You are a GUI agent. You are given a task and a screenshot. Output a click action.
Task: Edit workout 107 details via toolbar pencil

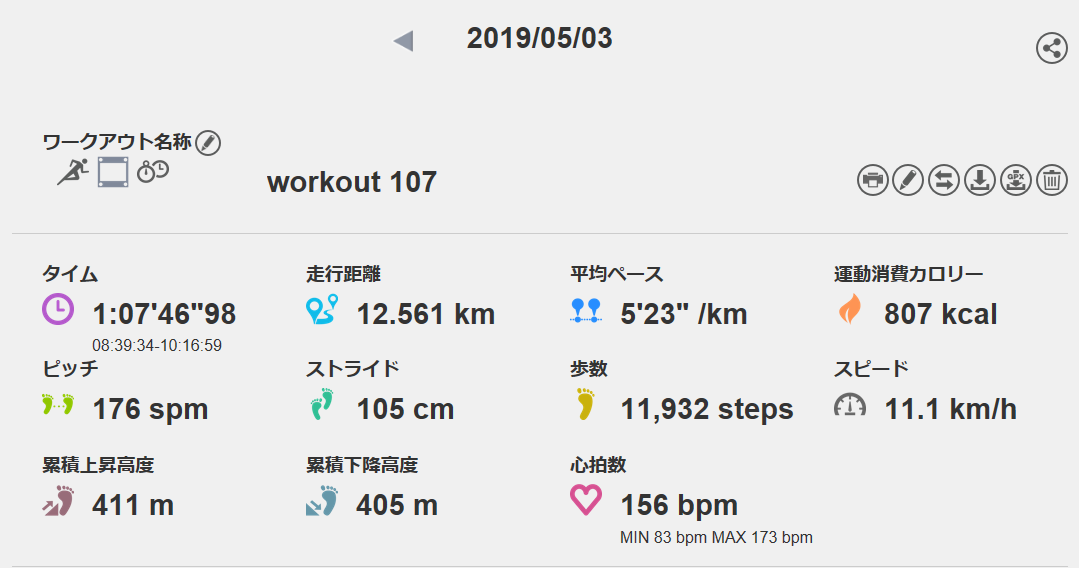click(908, 180)
